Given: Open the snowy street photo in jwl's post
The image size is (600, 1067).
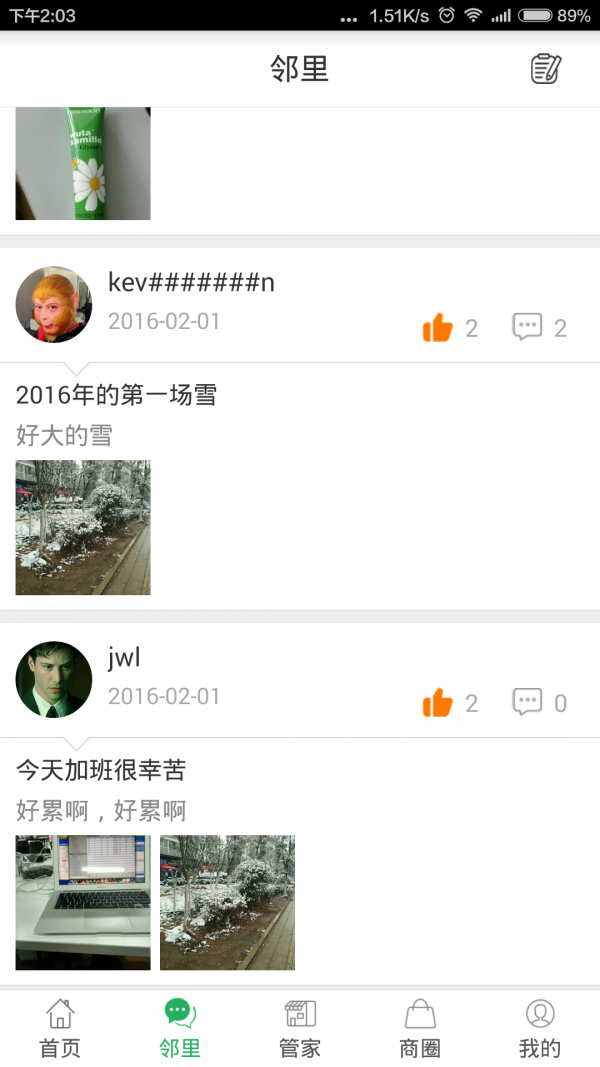Looking at the screenshot, I should point(227,902).
